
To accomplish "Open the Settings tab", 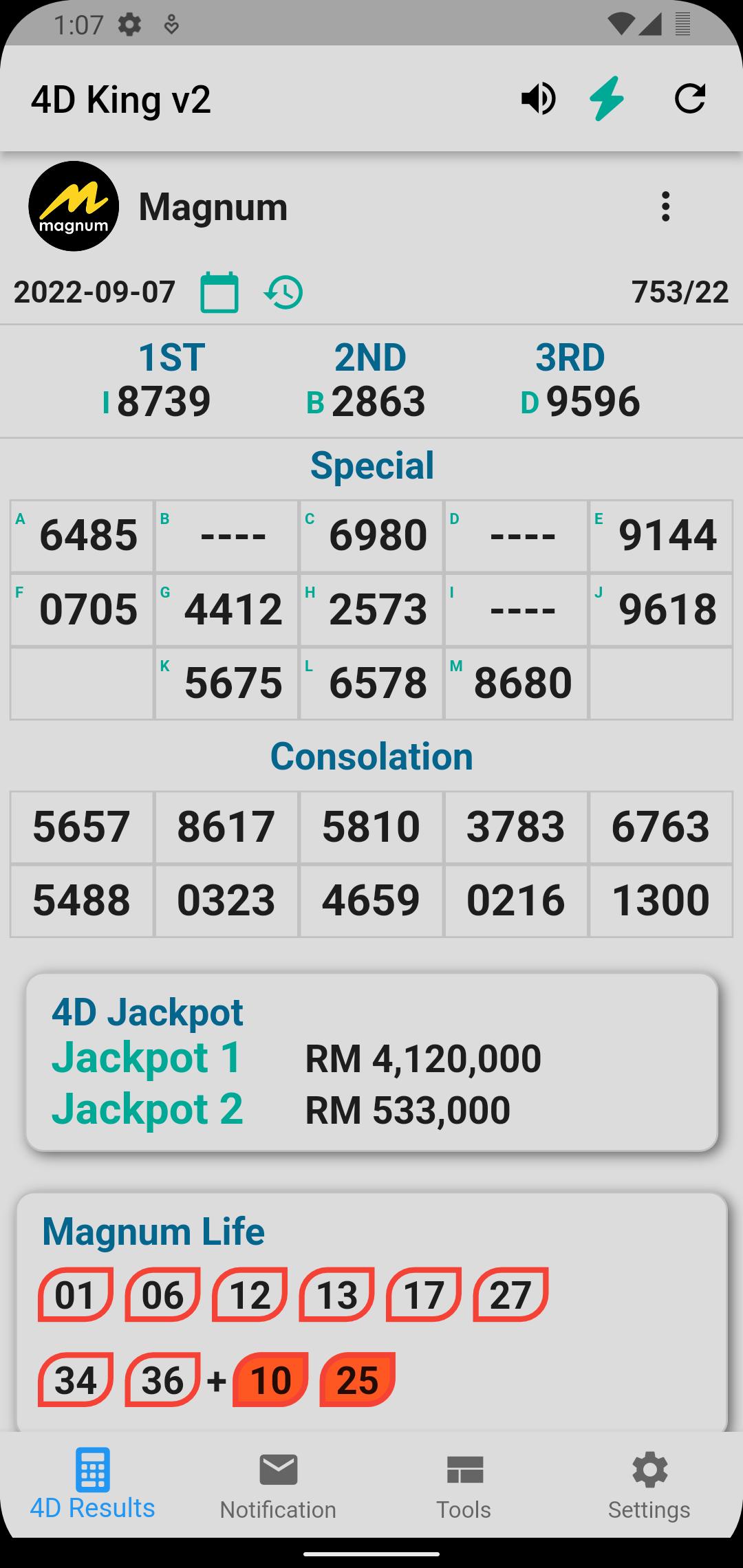I will tap(649, 1486).
